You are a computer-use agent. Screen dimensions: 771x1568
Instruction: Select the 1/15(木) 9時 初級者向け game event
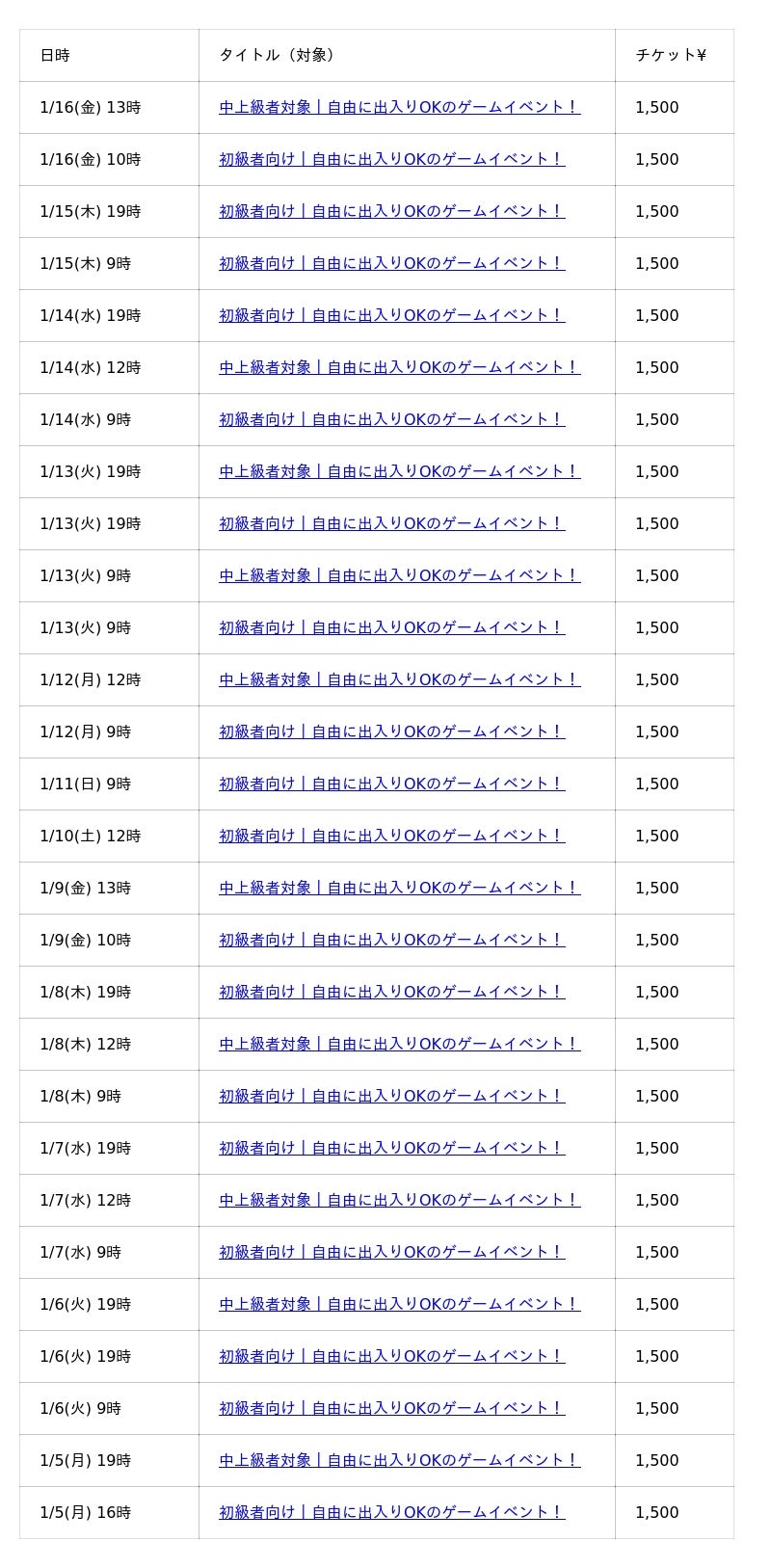(x=391, y=263)
